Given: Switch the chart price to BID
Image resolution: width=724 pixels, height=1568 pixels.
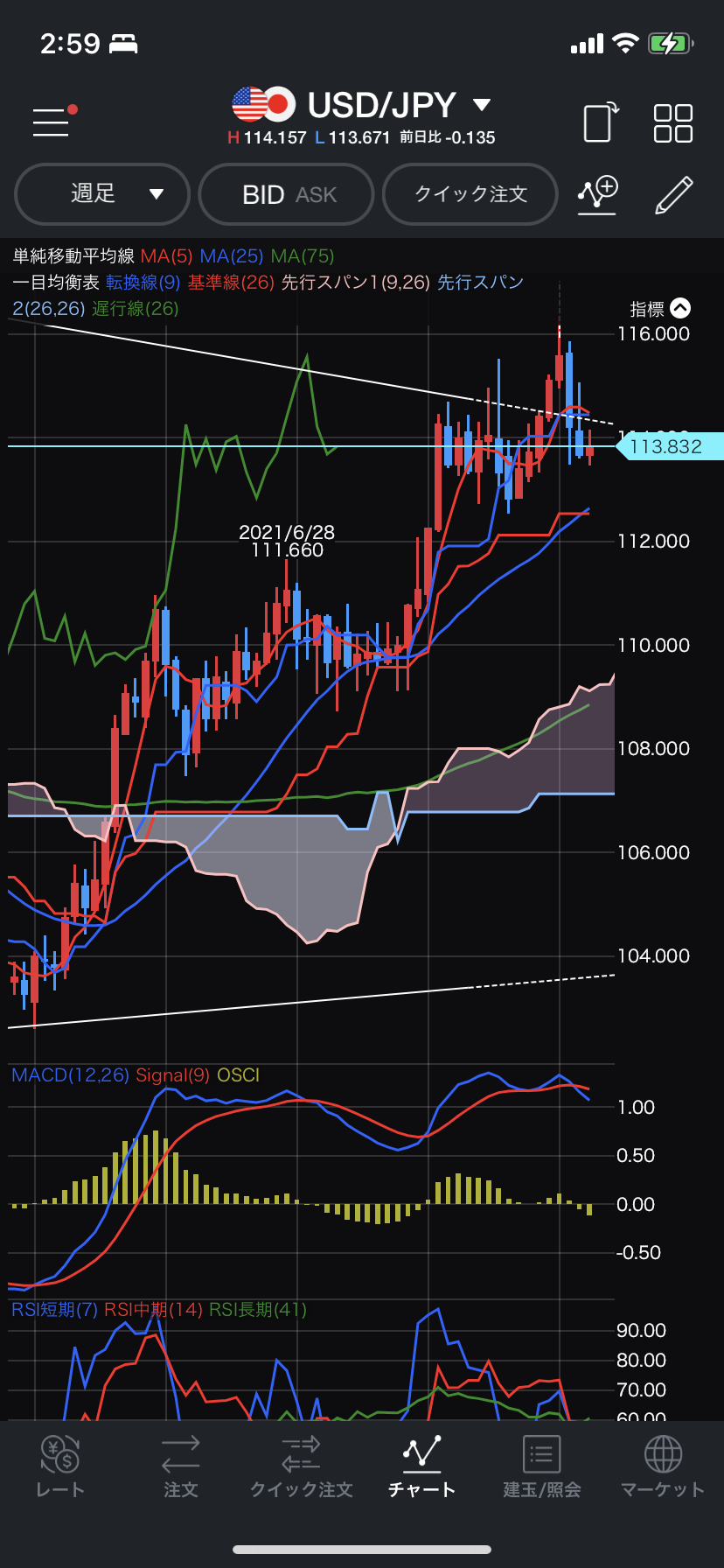Looking at the screenshot, I should (x=262, y=194).
